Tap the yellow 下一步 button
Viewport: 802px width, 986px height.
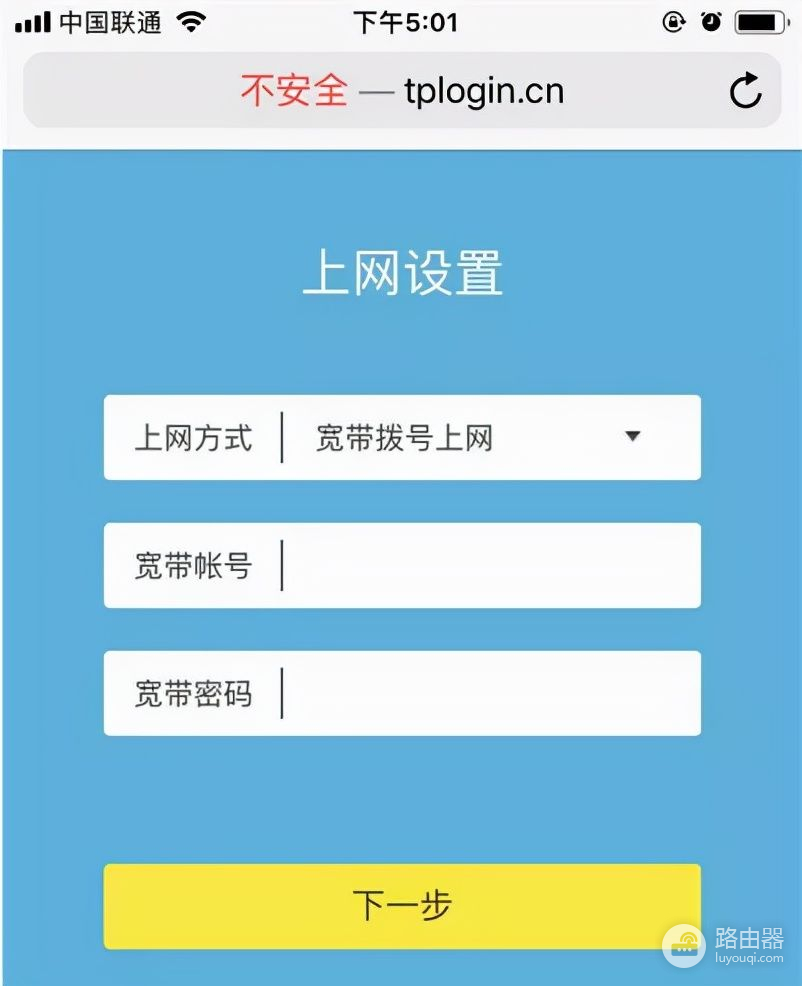(x=402, y=906)
